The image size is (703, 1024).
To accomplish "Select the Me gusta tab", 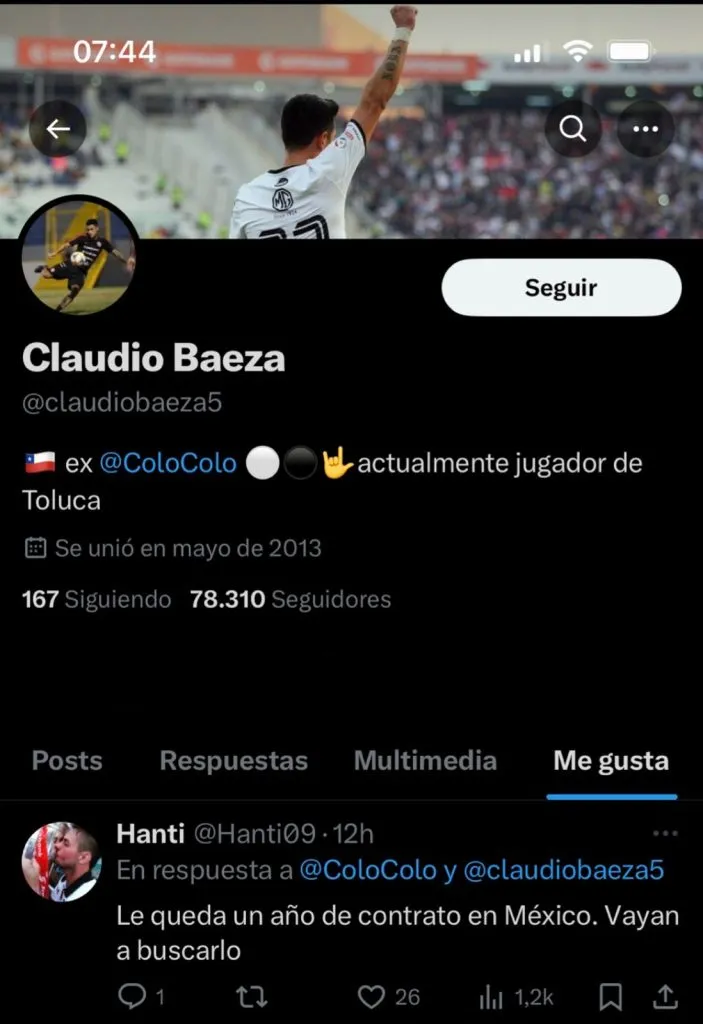I will (611, 761).
